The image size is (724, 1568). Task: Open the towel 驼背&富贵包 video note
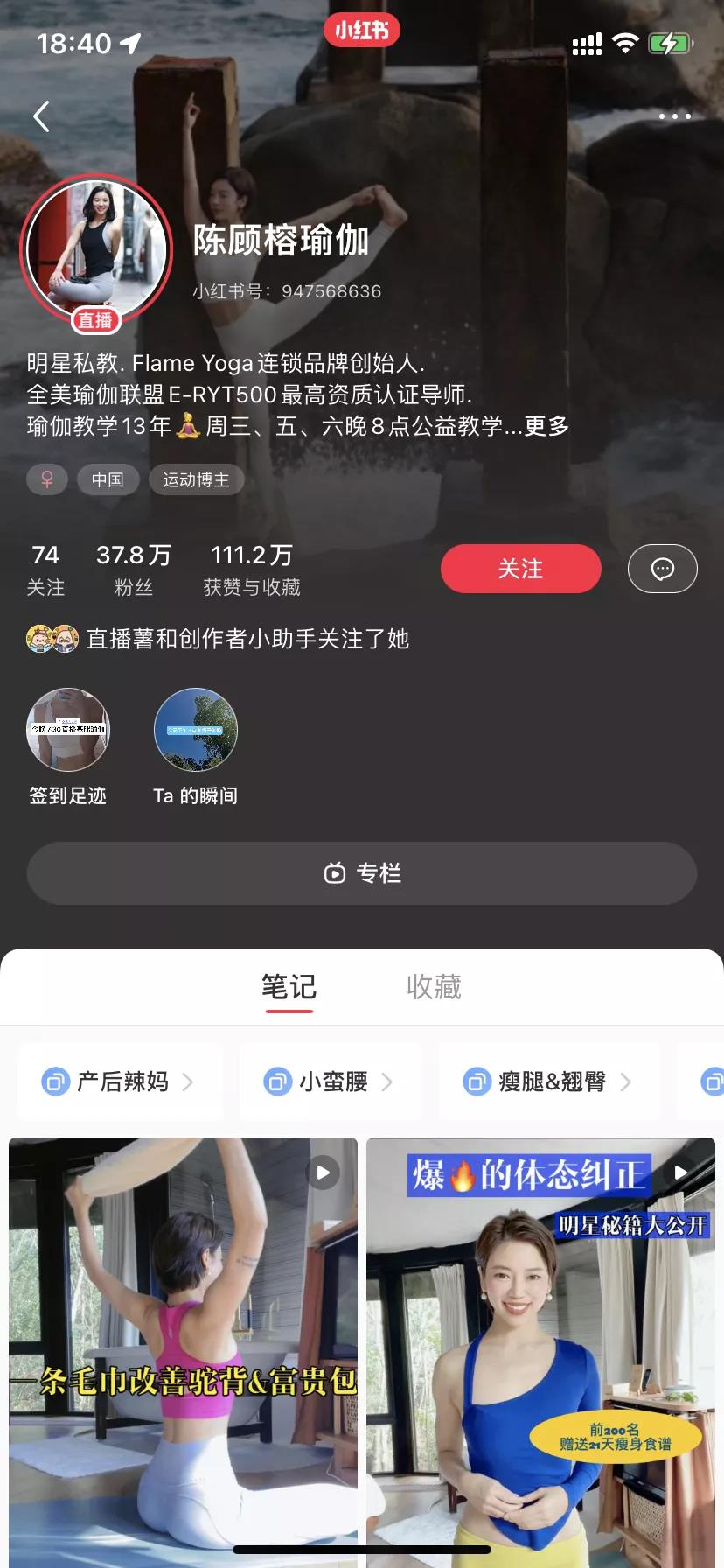click(184, 1347)
